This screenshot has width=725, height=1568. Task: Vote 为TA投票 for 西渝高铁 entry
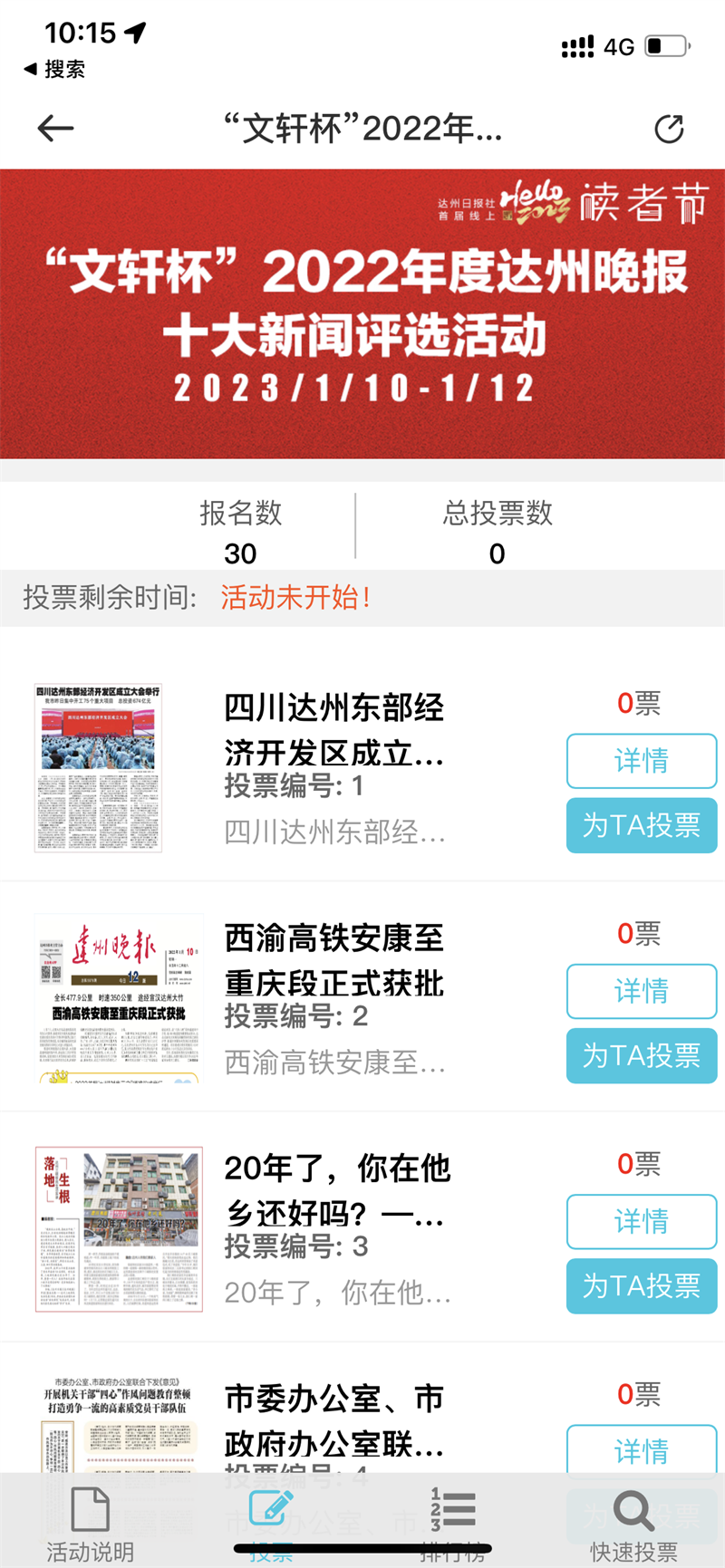click(641, 1055)
